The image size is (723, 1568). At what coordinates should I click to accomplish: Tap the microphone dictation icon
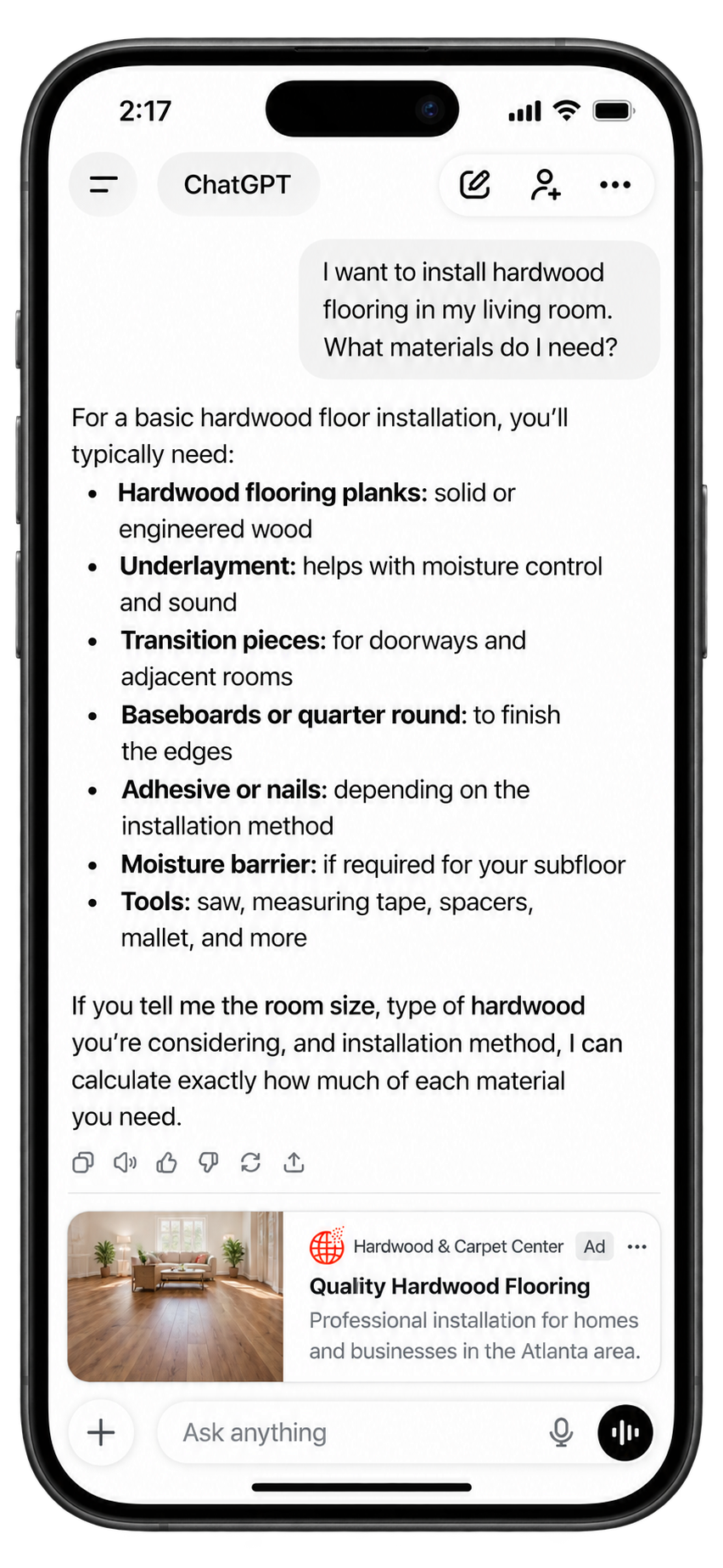click(x=561, y=1432)
